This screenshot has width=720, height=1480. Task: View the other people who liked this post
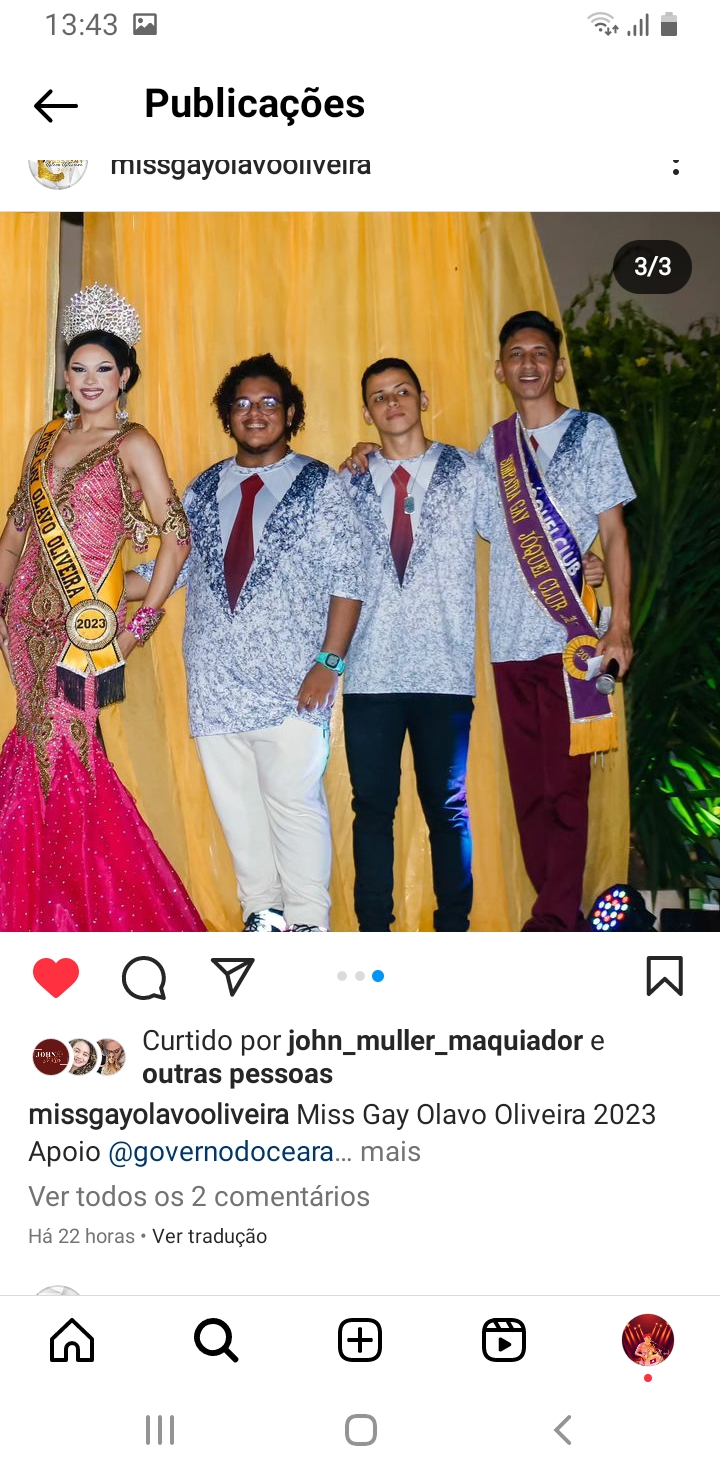tap(237, 1074)
